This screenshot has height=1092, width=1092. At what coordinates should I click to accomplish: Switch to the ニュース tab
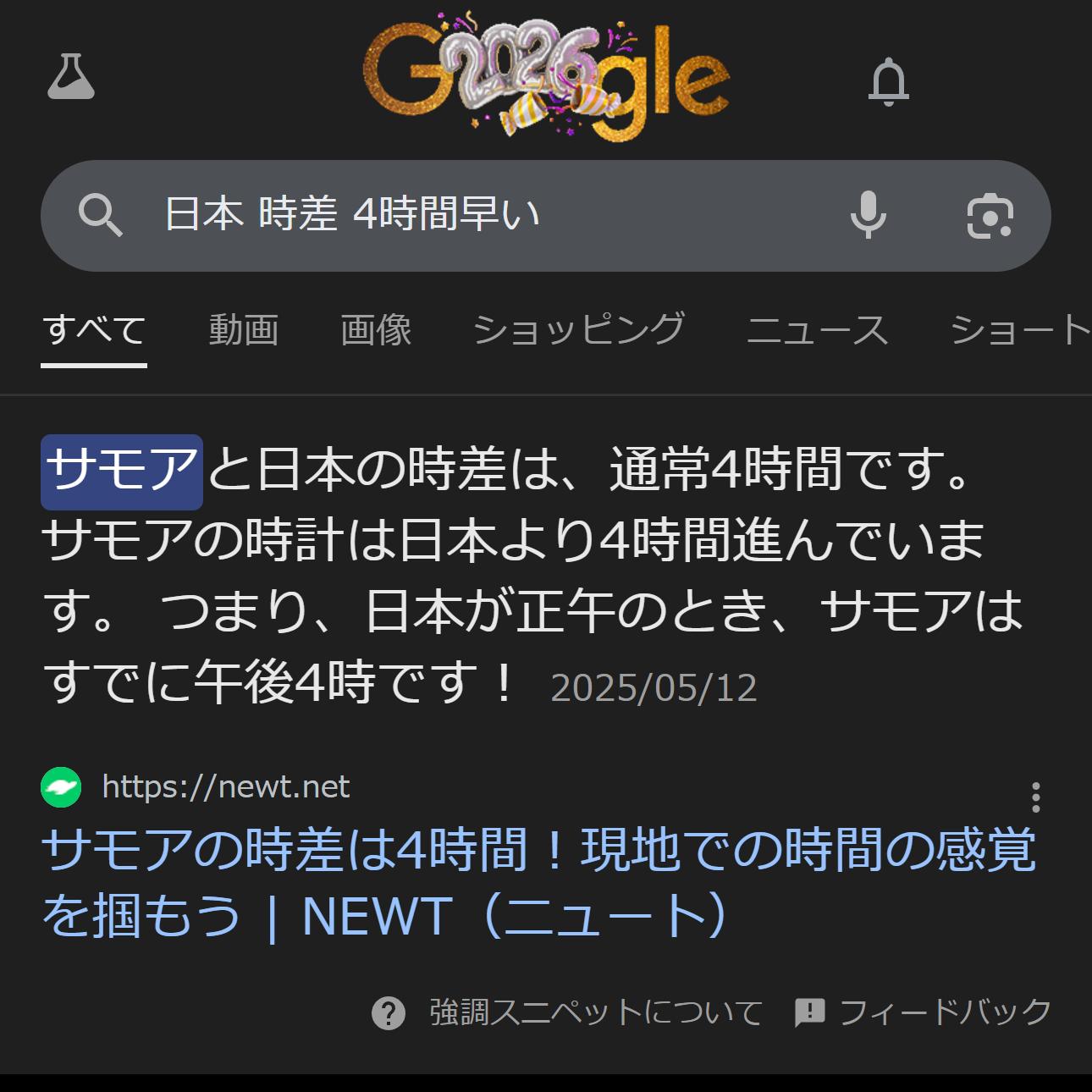(817, 329)
